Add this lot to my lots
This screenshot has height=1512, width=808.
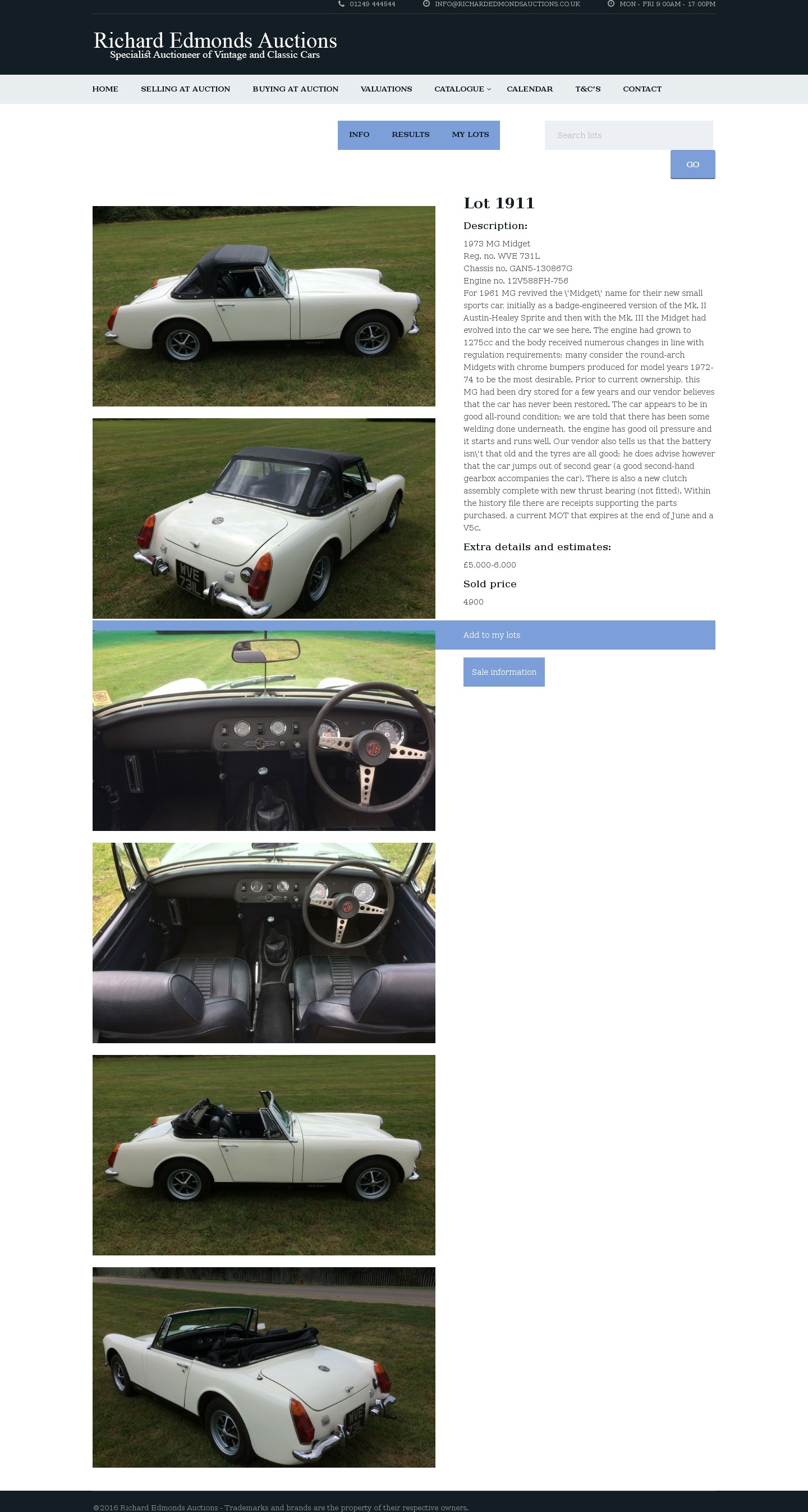492,635
